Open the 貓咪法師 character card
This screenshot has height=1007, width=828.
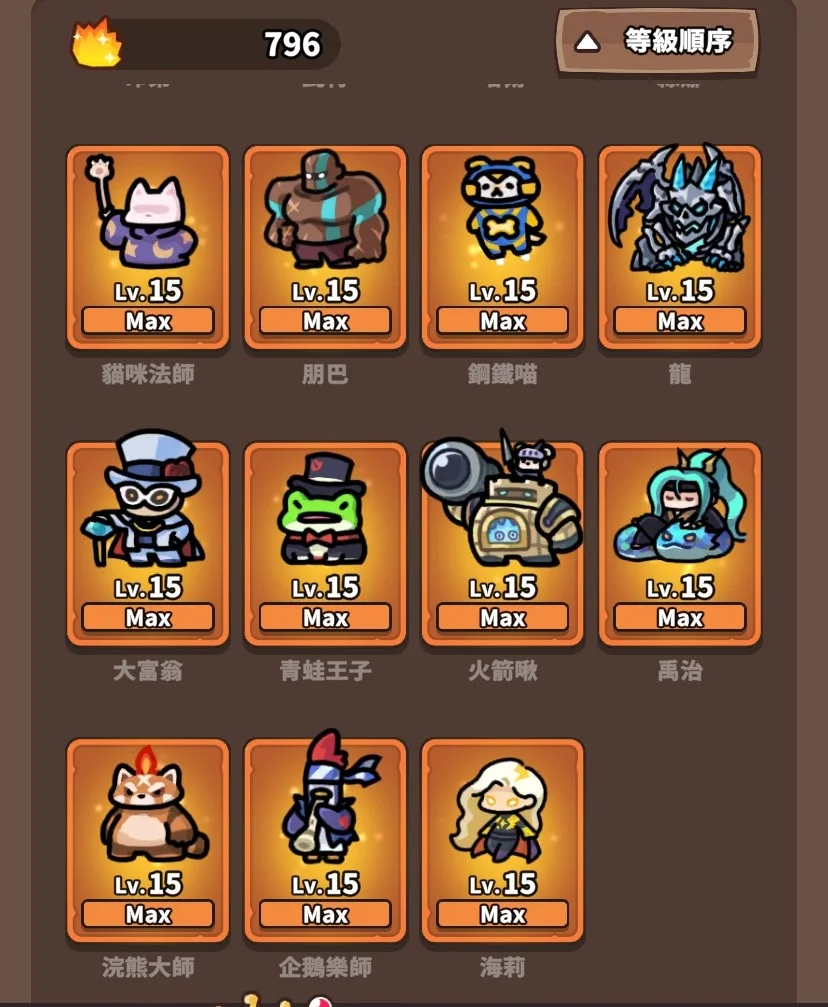(x=148, y=246)
